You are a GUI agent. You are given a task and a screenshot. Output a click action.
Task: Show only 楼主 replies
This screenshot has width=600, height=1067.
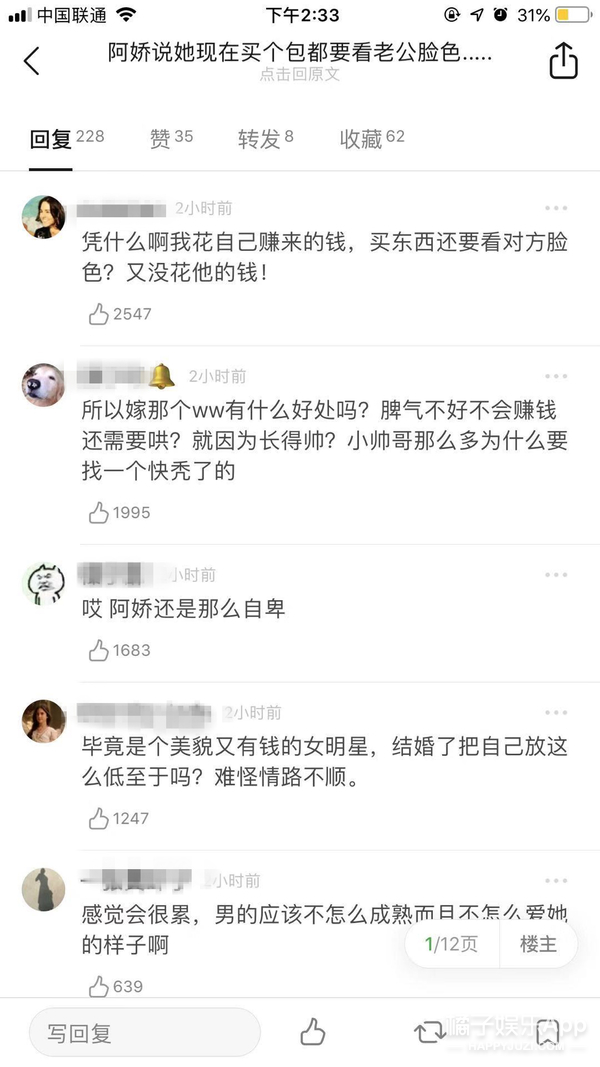point(538,944)
